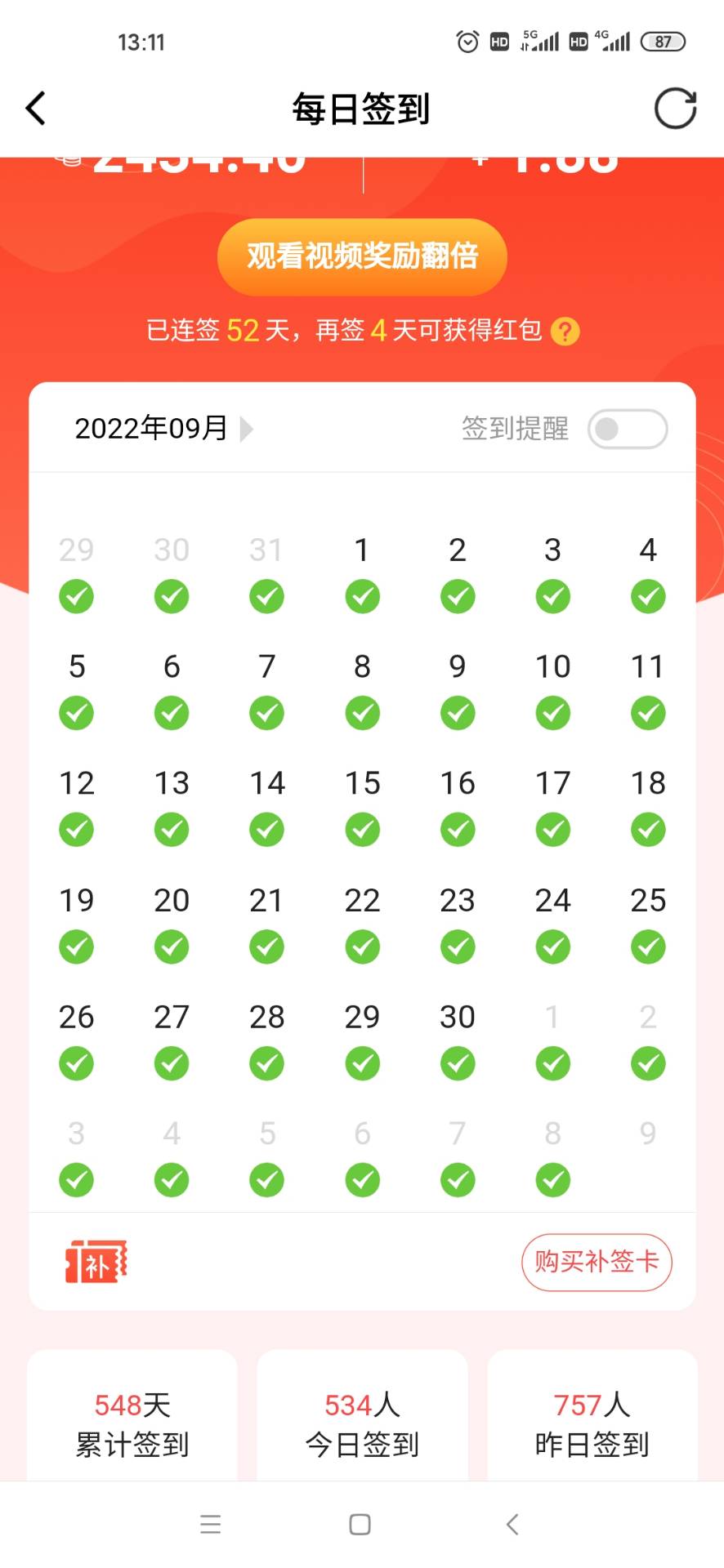The height and width of the screenshot is (1568, 724).
Task: Go to next month after 2022年09月
Action: point(246,429)
